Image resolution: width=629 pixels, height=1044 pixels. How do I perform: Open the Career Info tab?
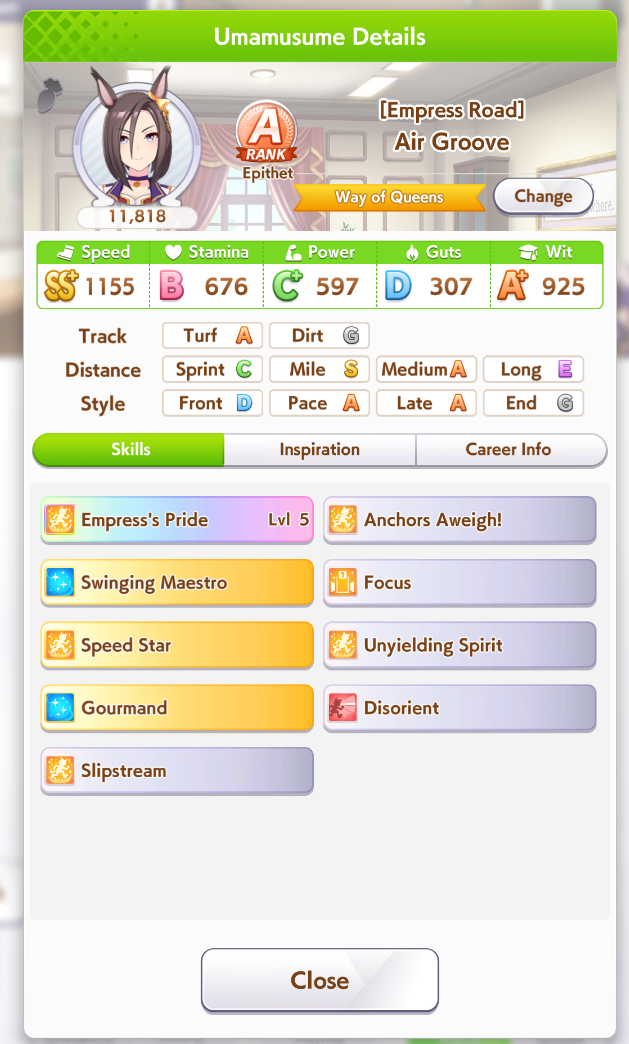[511, 450]
